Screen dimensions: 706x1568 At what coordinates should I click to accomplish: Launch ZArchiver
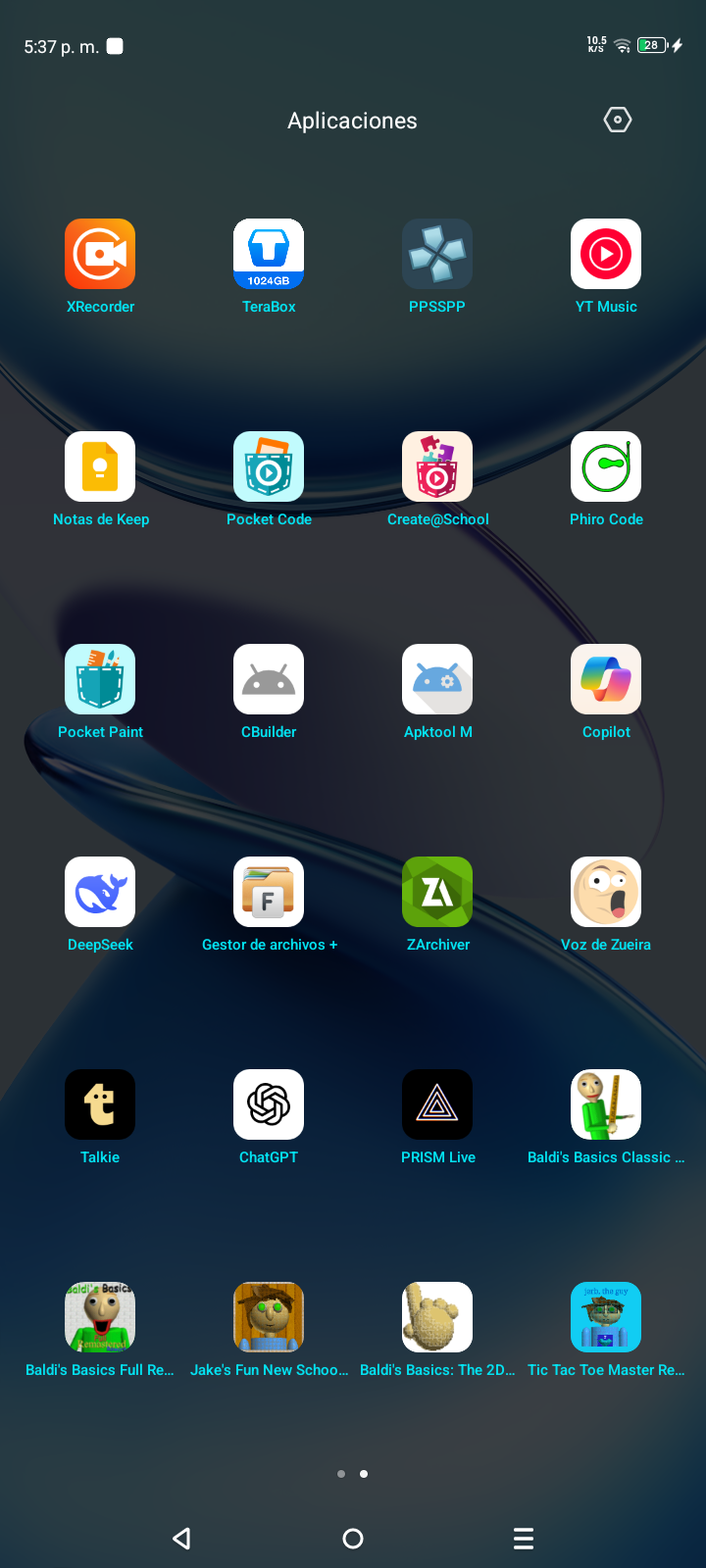click(437, 892)
